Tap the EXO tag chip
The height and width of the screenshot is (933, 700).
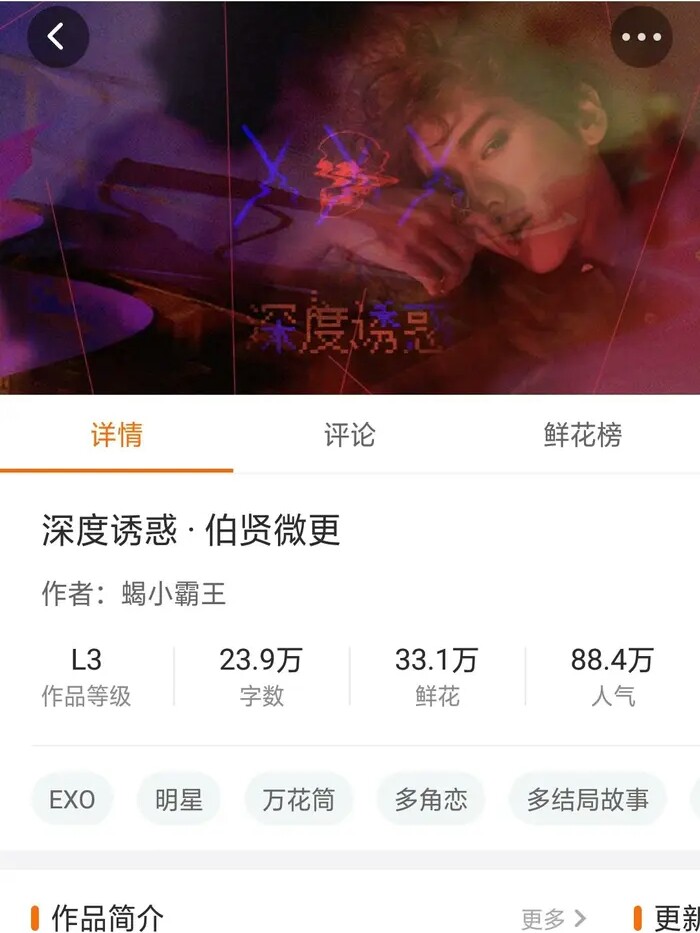(x=72, y=799)
